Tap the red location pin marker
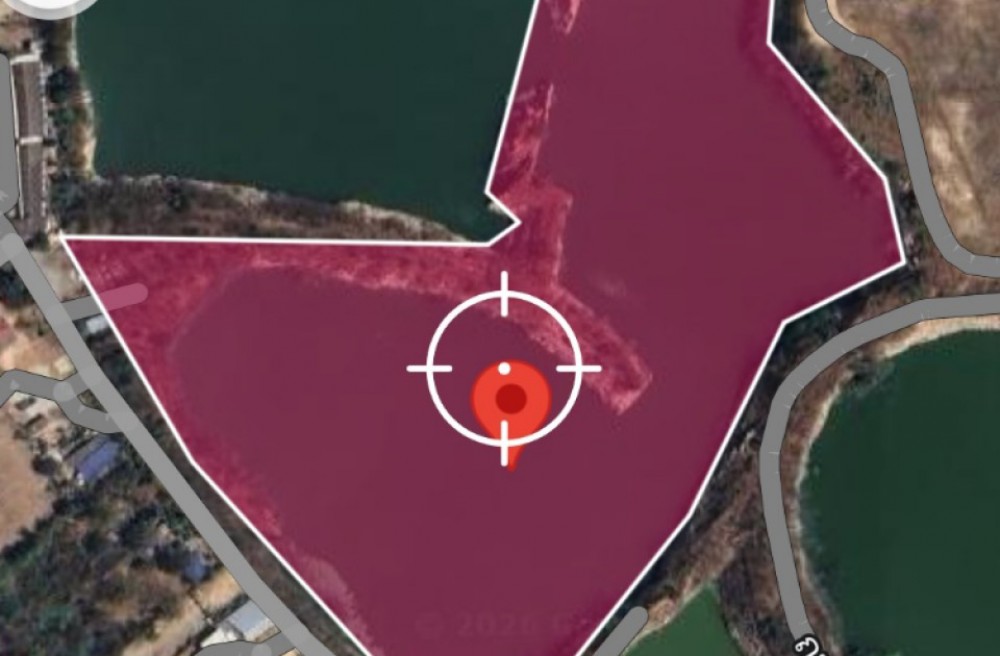This screenshot has height=656, width=1000. pyautogui.click(x=511, y=402)
